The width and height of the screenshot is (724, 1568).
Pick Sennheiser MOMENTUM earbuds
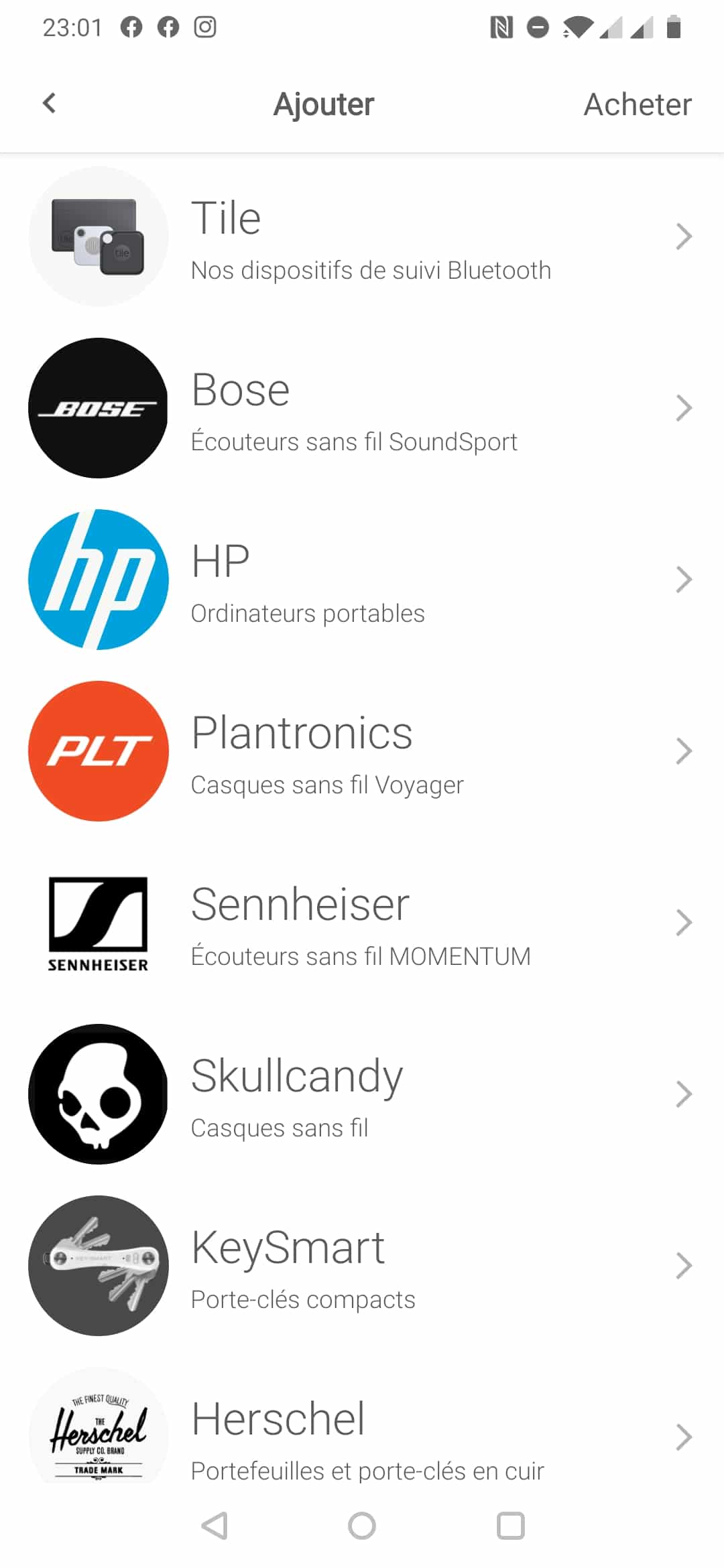pos(362,923)
